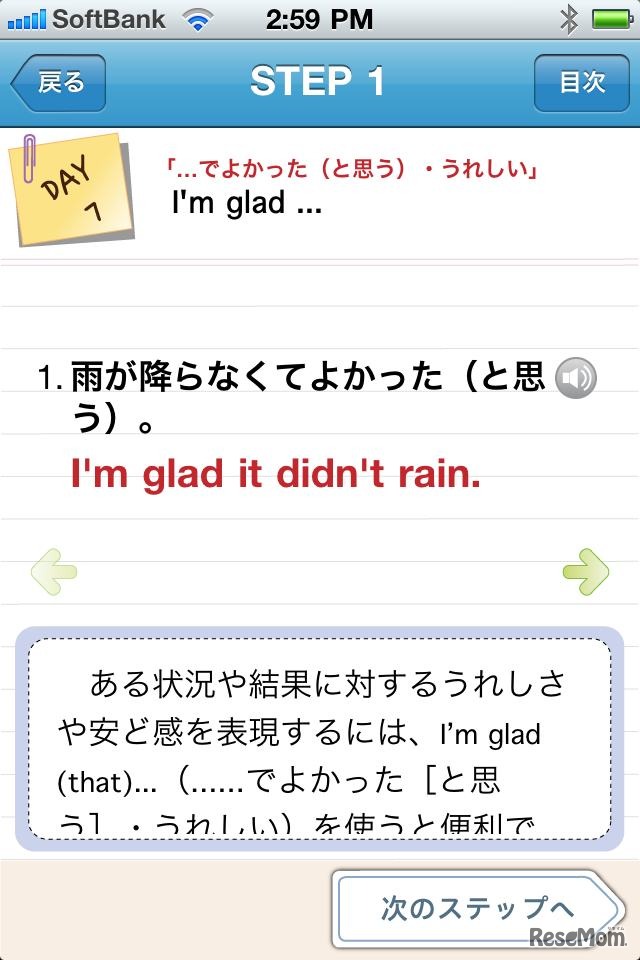640x960 pixels.
Task: Play audio for sentence 1
Action: (575, 378)
